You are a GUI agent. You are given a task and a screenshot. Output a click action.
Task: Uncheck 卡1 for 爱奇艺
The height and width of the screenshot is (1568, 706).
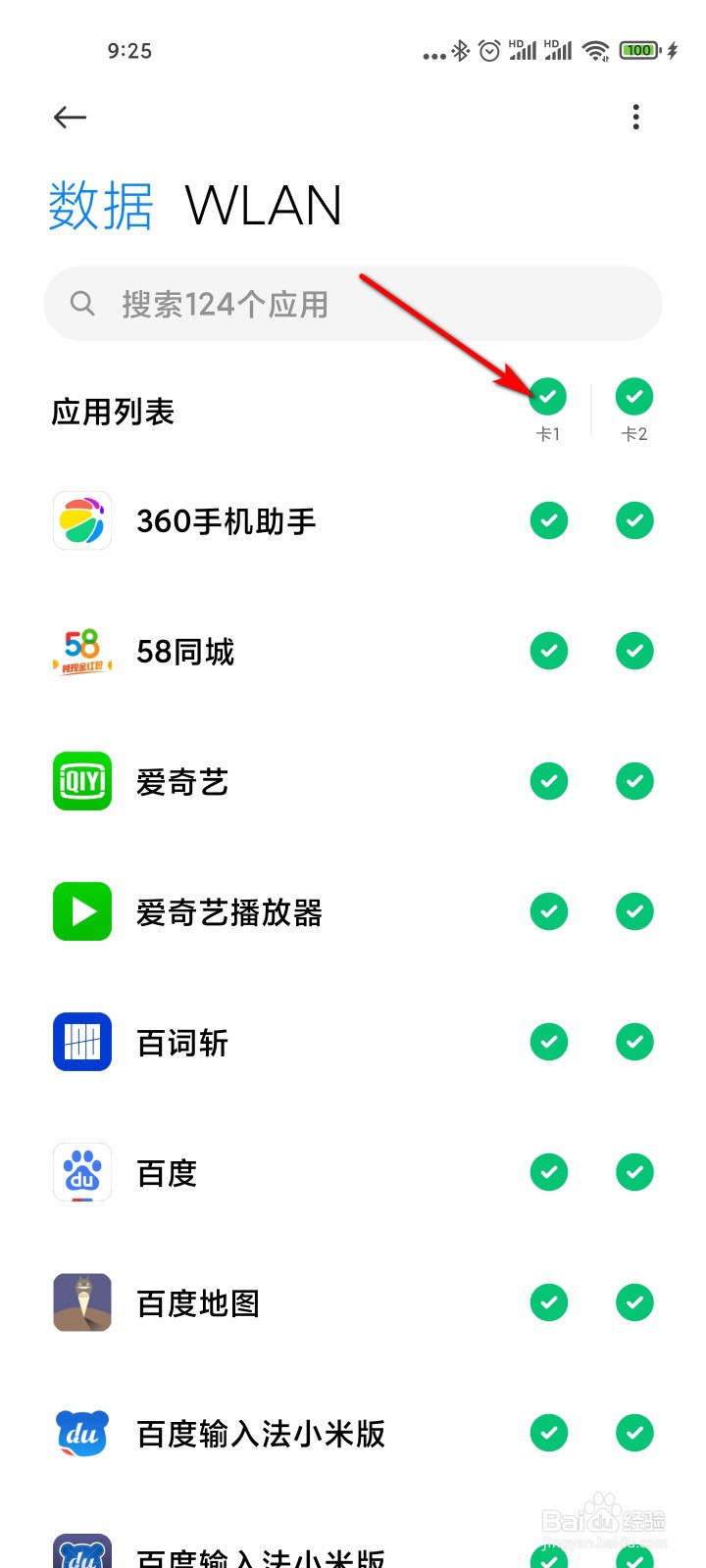pos(549,781)
